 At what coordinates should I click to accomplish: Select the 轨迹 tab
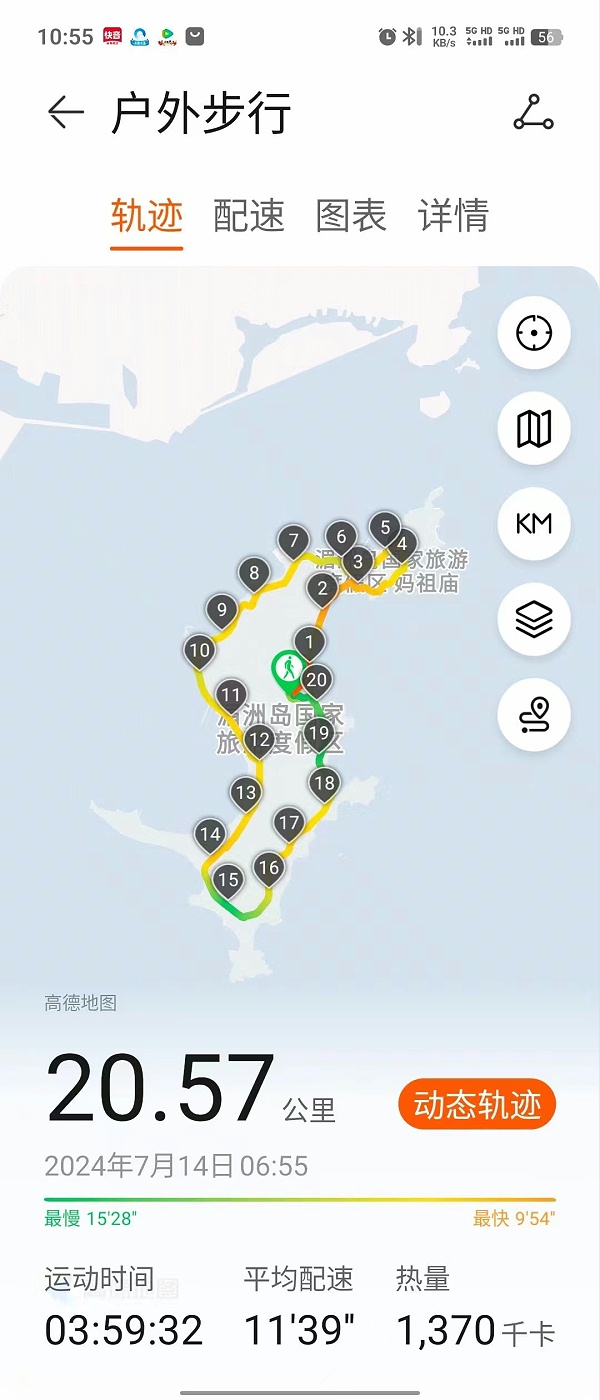tap(147, 215)
